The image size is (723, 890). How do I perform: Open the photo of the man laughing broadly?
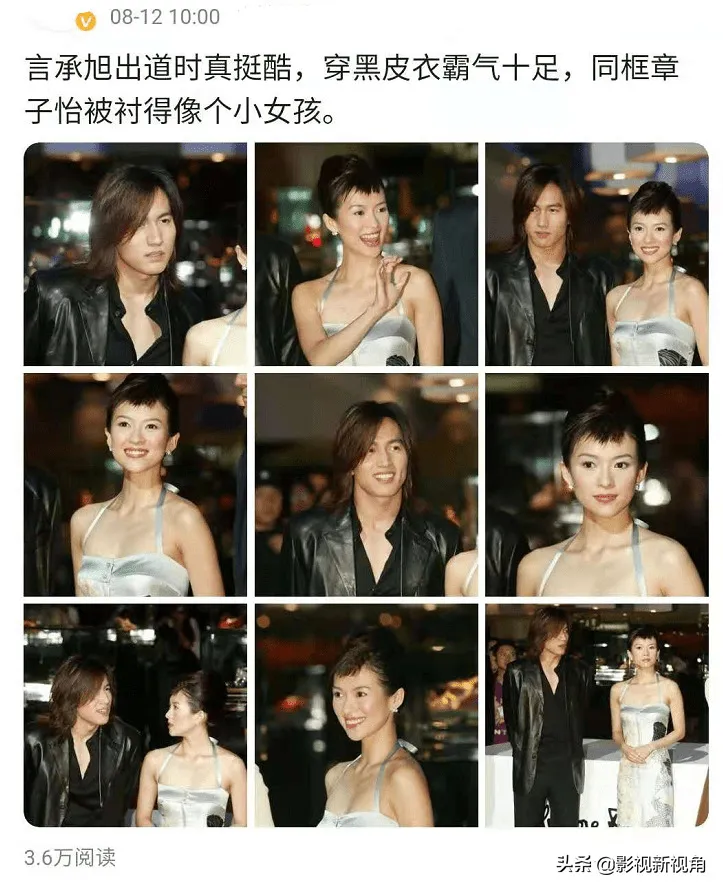(365, 485)
